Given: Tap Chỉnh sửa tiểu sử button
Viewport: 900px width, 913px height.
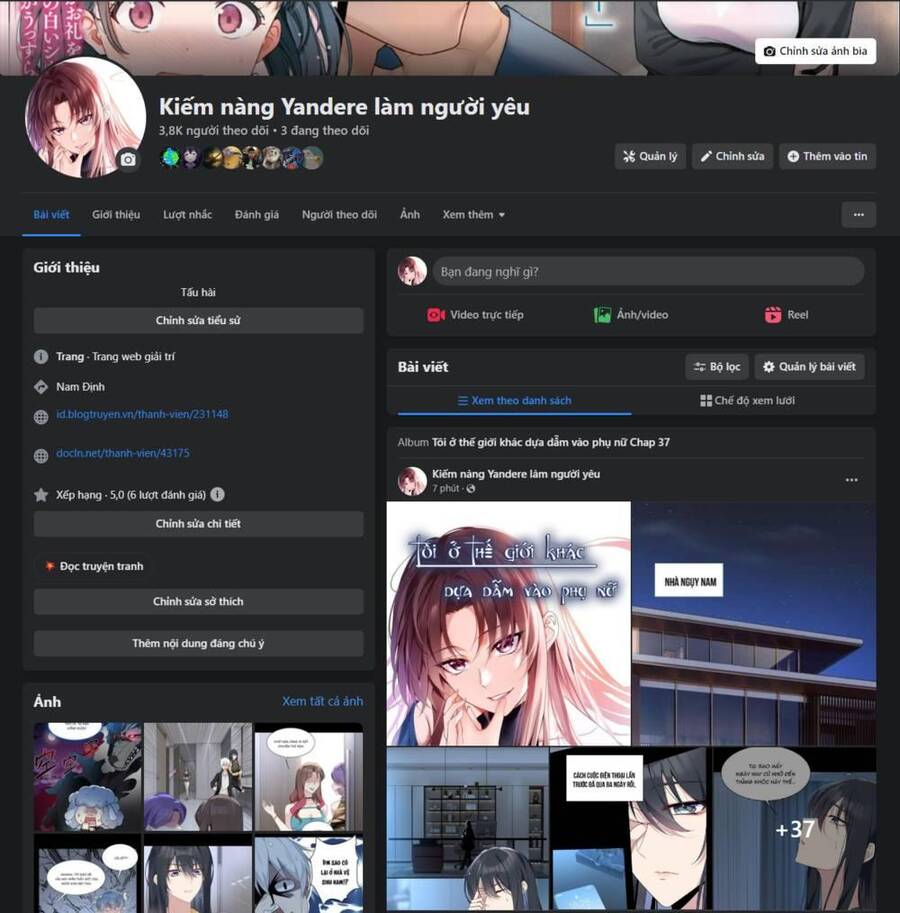Looking at the screenshot, I should point(198,321).
